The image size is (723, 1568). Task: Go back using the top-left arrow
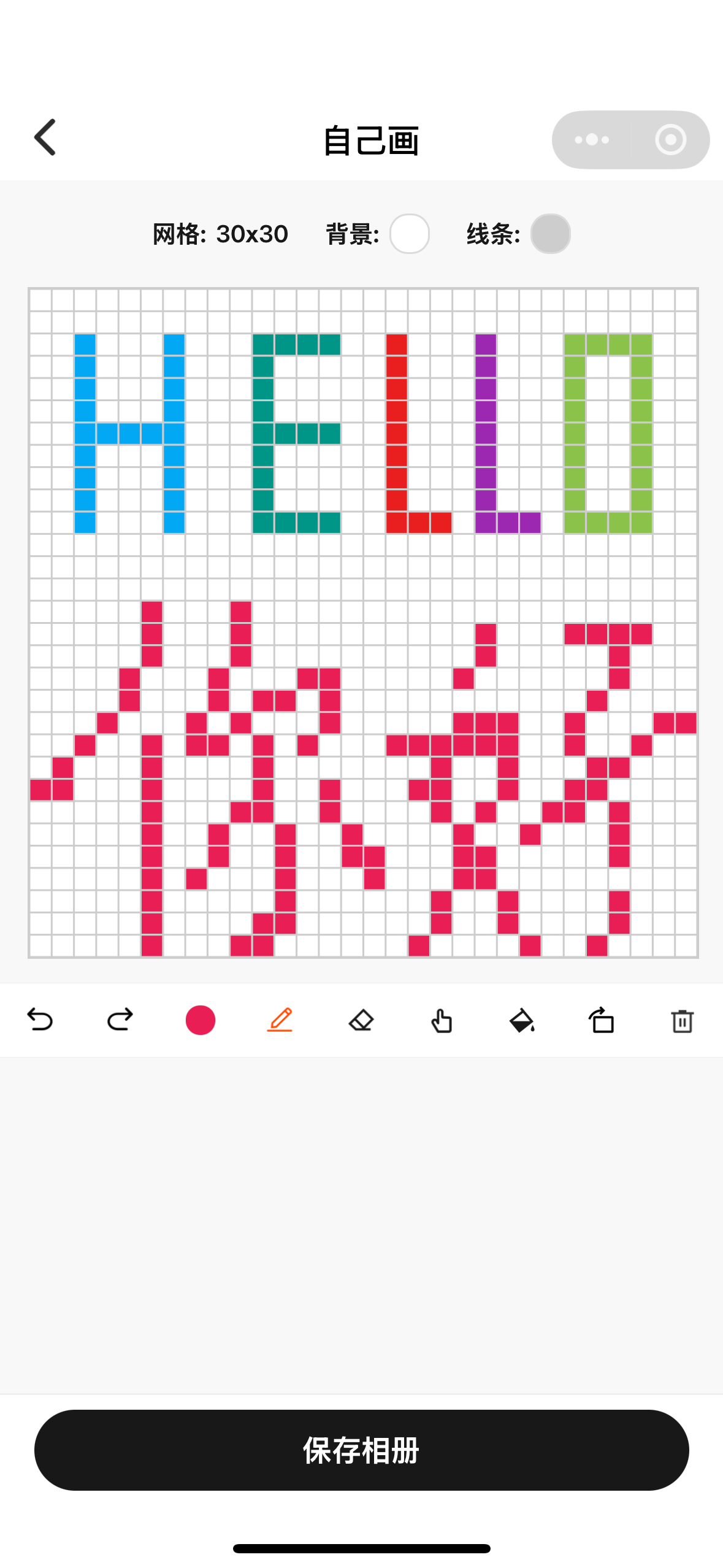pos(45,137)
